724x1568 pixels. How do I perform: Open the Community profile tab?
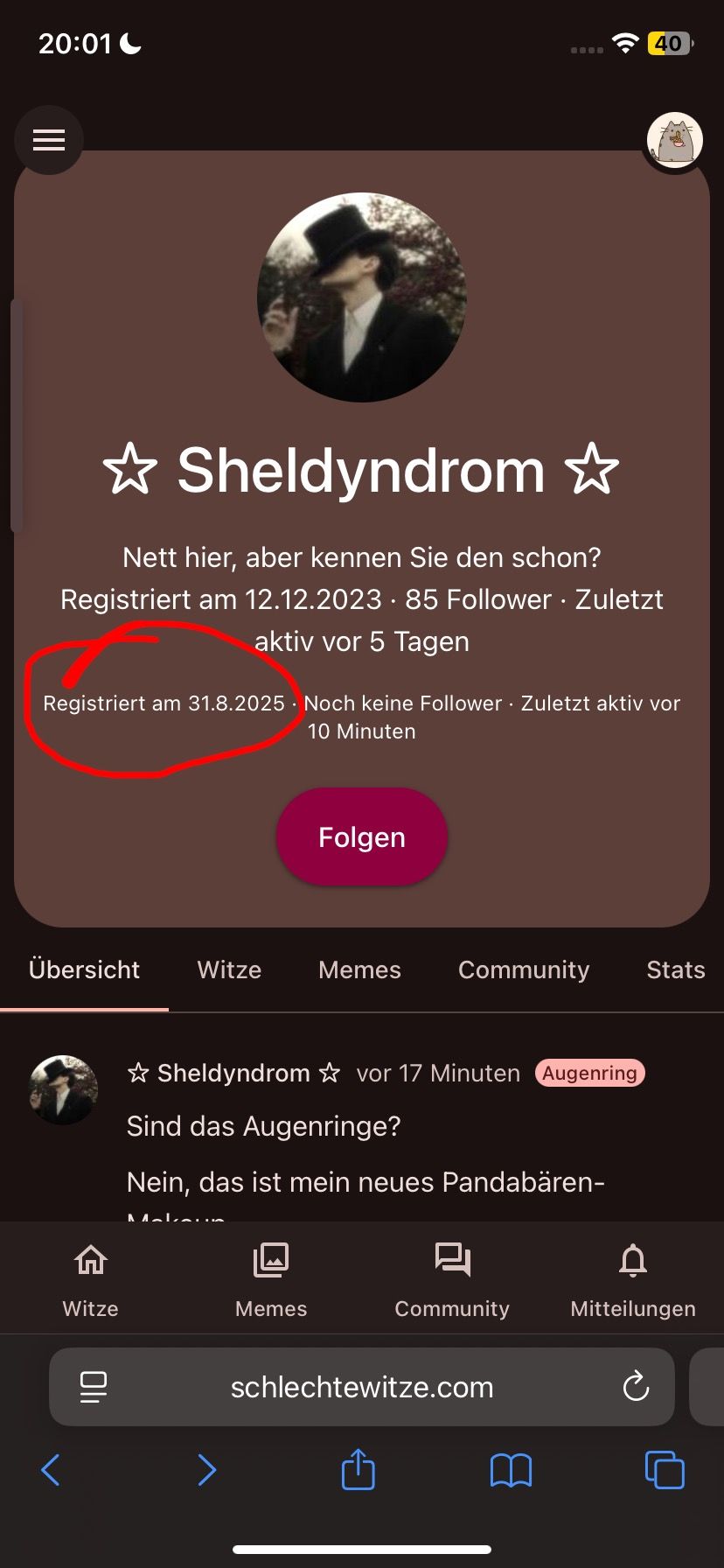523,970
